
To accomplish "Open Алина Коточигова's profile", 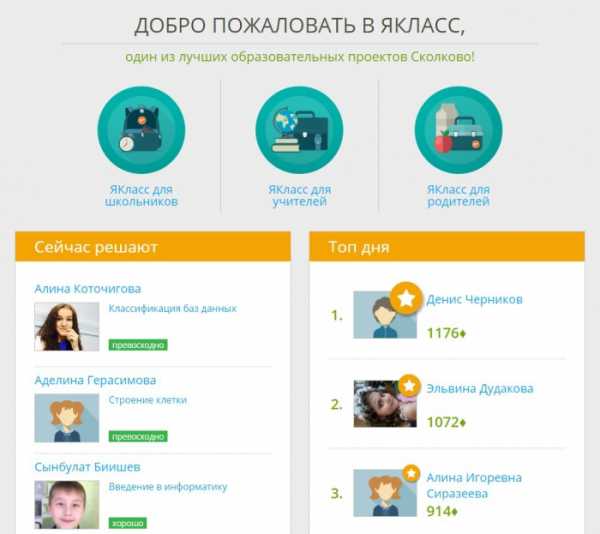I will (88, 289).
